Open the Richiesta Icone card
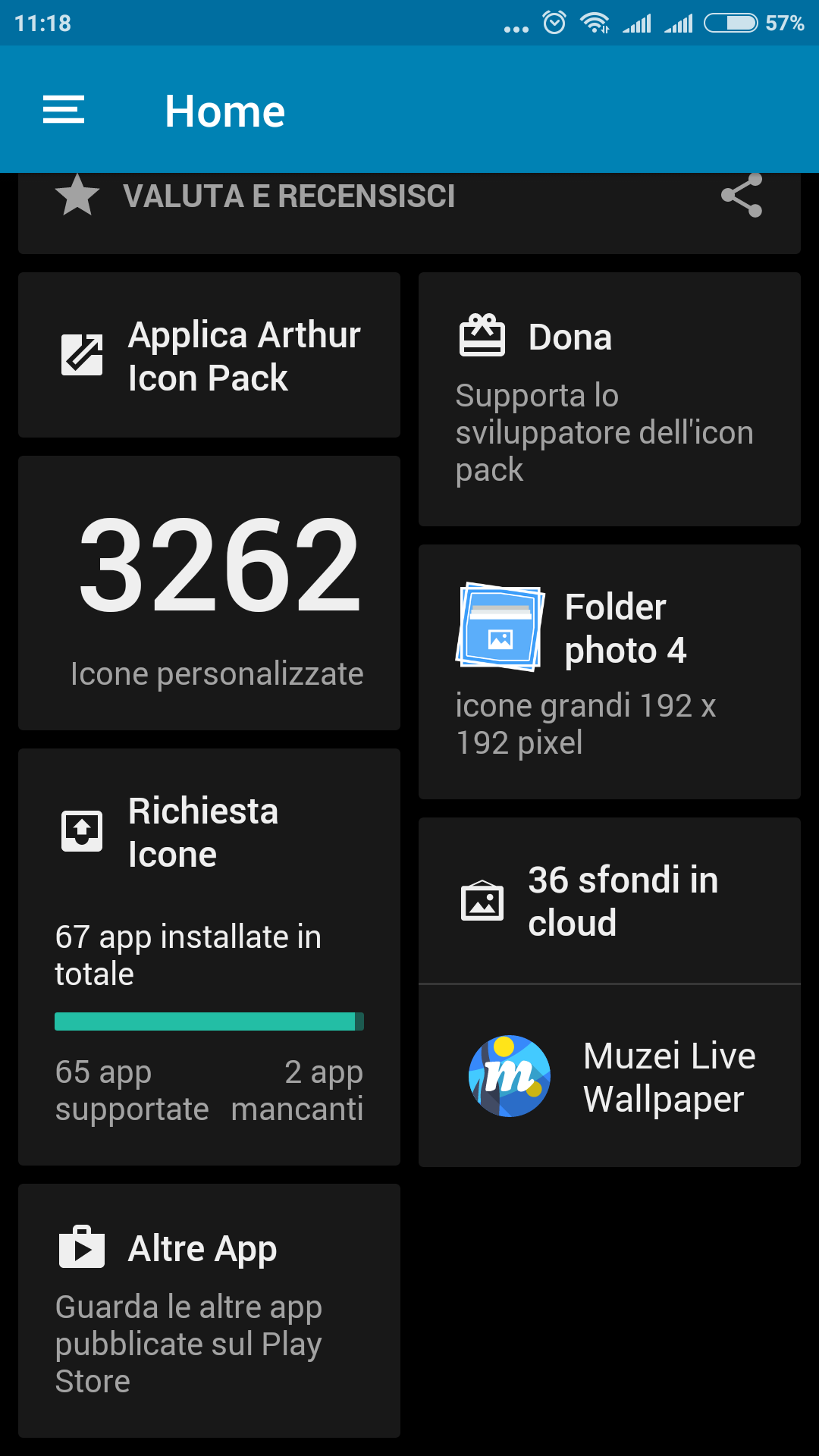The width and height of the screenshot is (819, 1456). (x=209, y=956)
